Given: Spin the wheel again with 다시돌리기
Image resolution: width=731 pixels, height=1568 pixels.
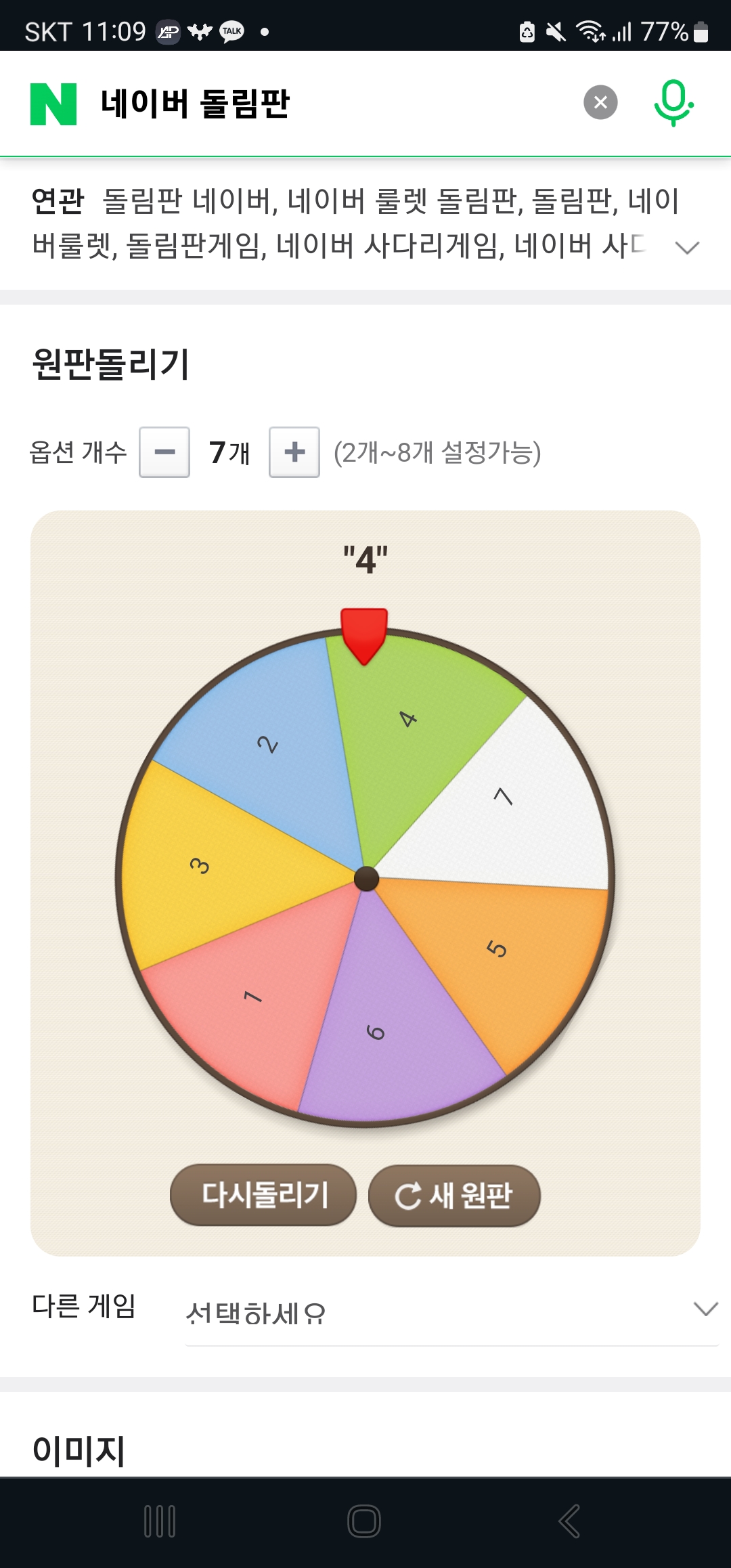Looking at the screenshot, I should [263, 1195].
